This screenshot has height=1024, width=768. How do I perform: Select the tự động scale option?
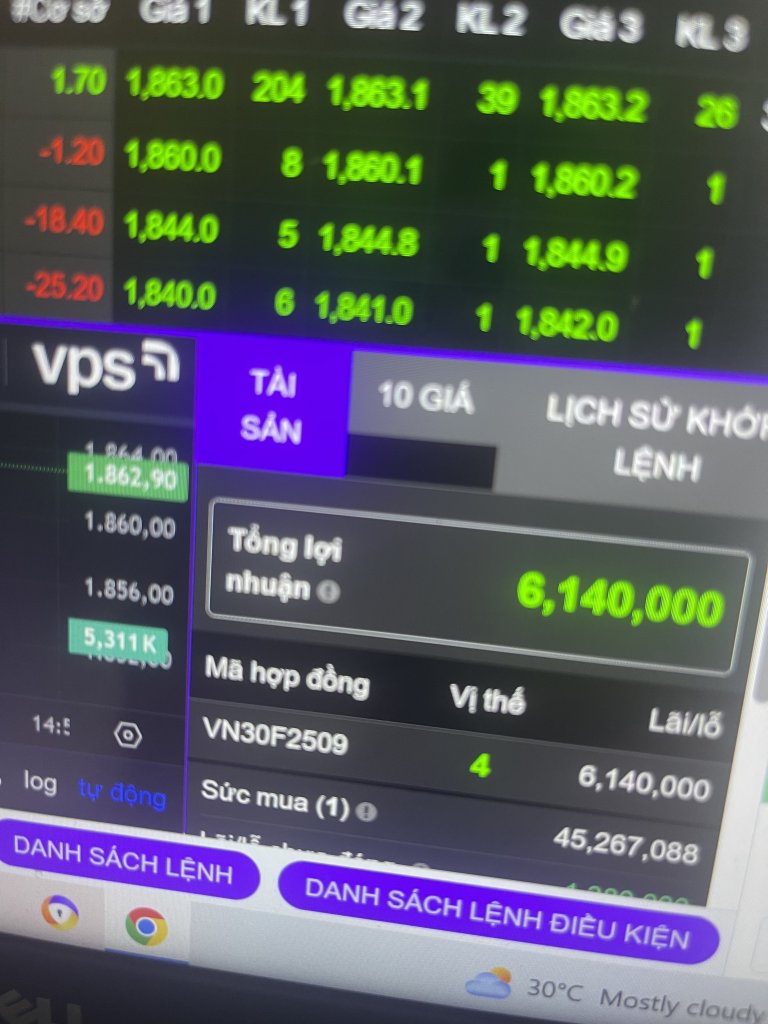tap(122, 794)
